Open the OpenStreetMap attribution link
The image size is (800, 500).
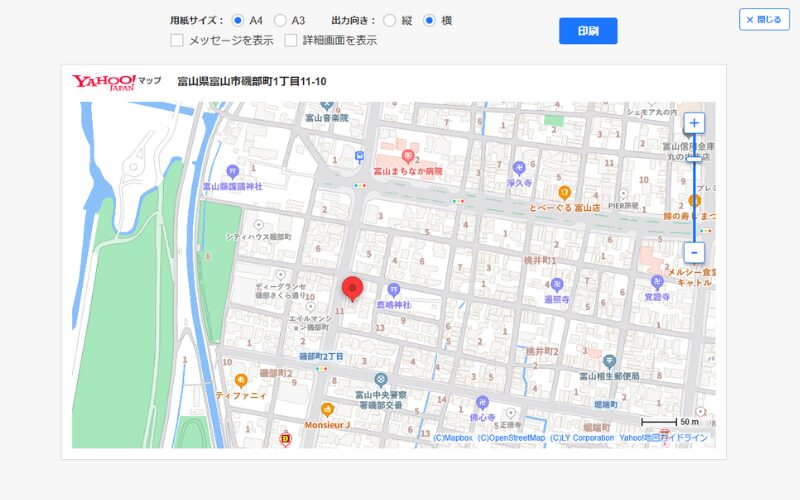pos(511,438)
